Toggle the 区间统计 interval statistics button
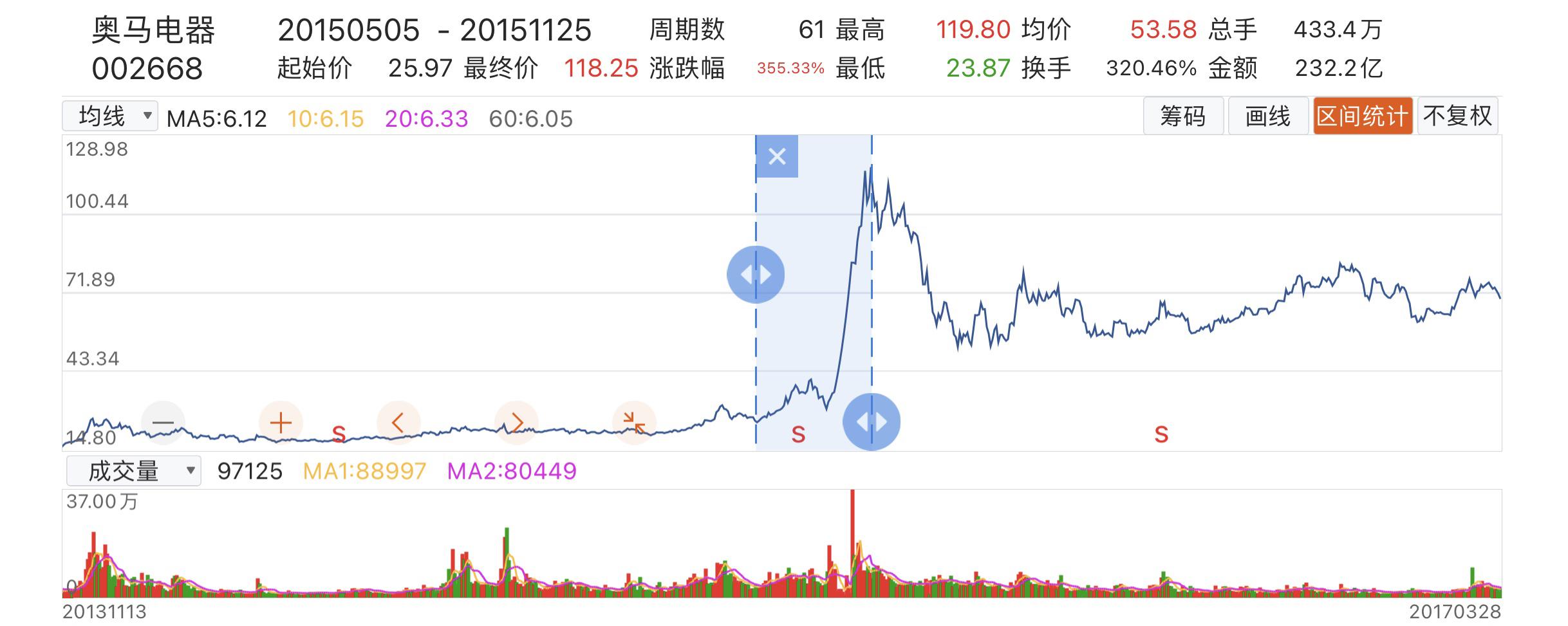 [1362, 116]
